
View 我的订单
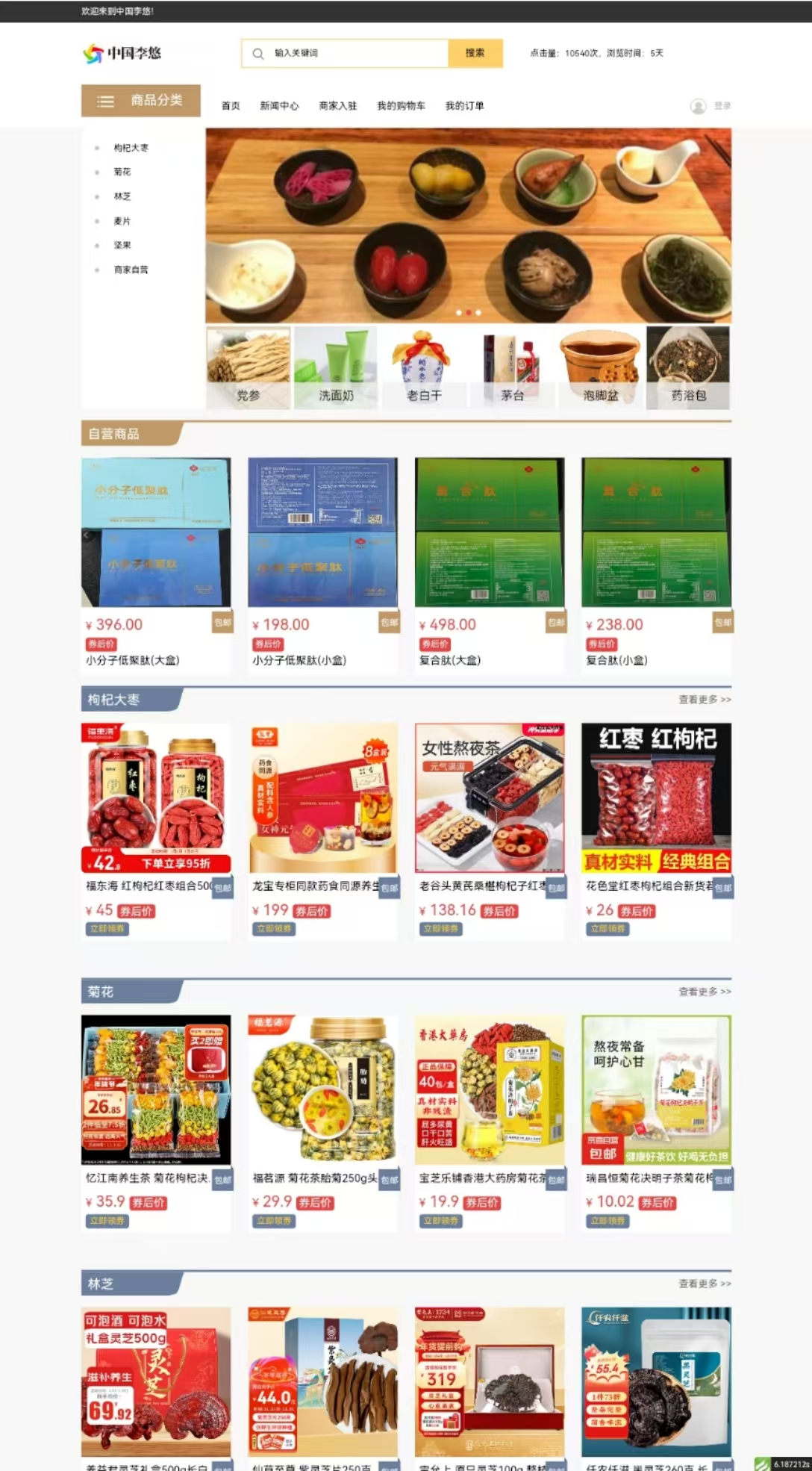[464, 106]
